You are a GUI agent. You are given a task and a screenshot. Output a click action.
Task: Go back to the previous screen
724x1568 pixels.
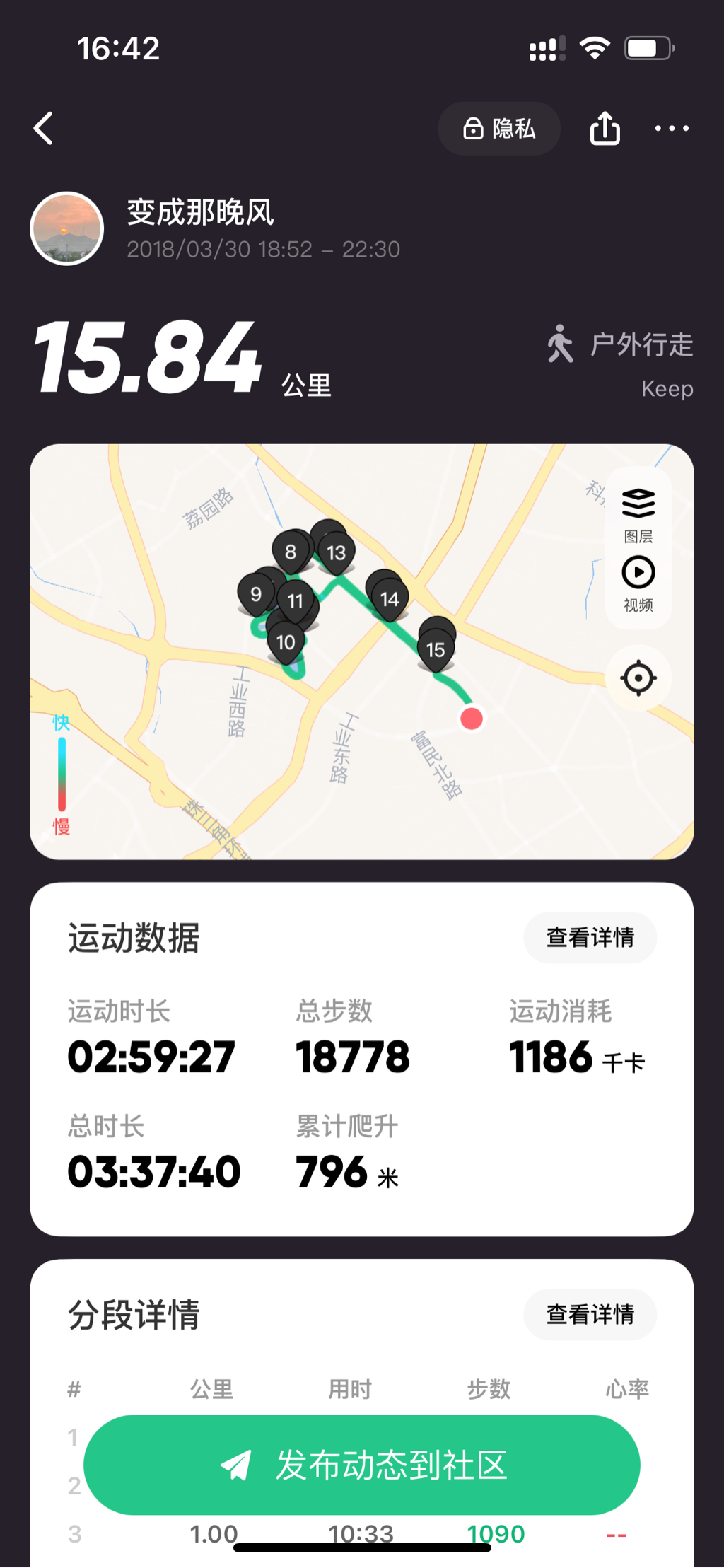coord(44,129)
